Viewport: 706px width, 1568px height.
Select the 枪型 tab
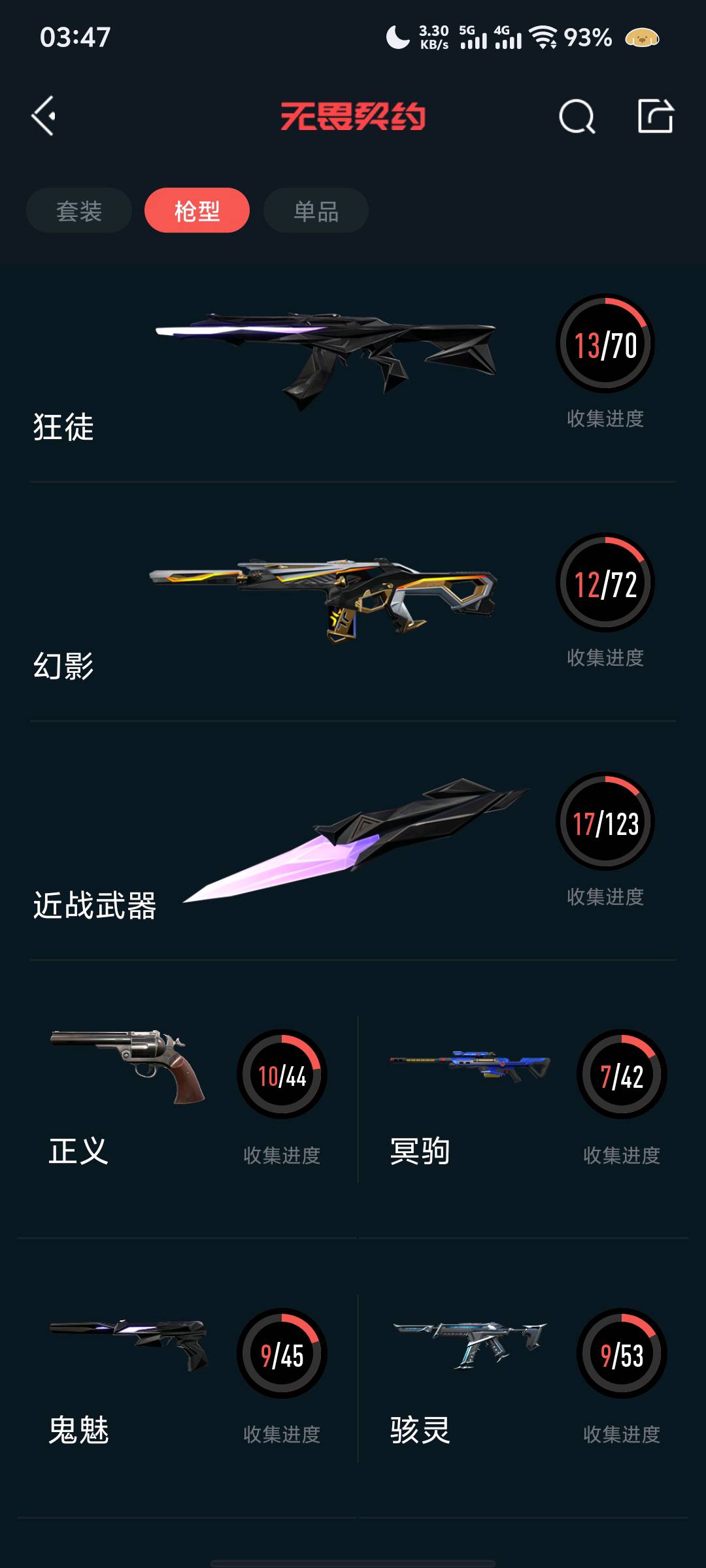[x=197, y=210]
